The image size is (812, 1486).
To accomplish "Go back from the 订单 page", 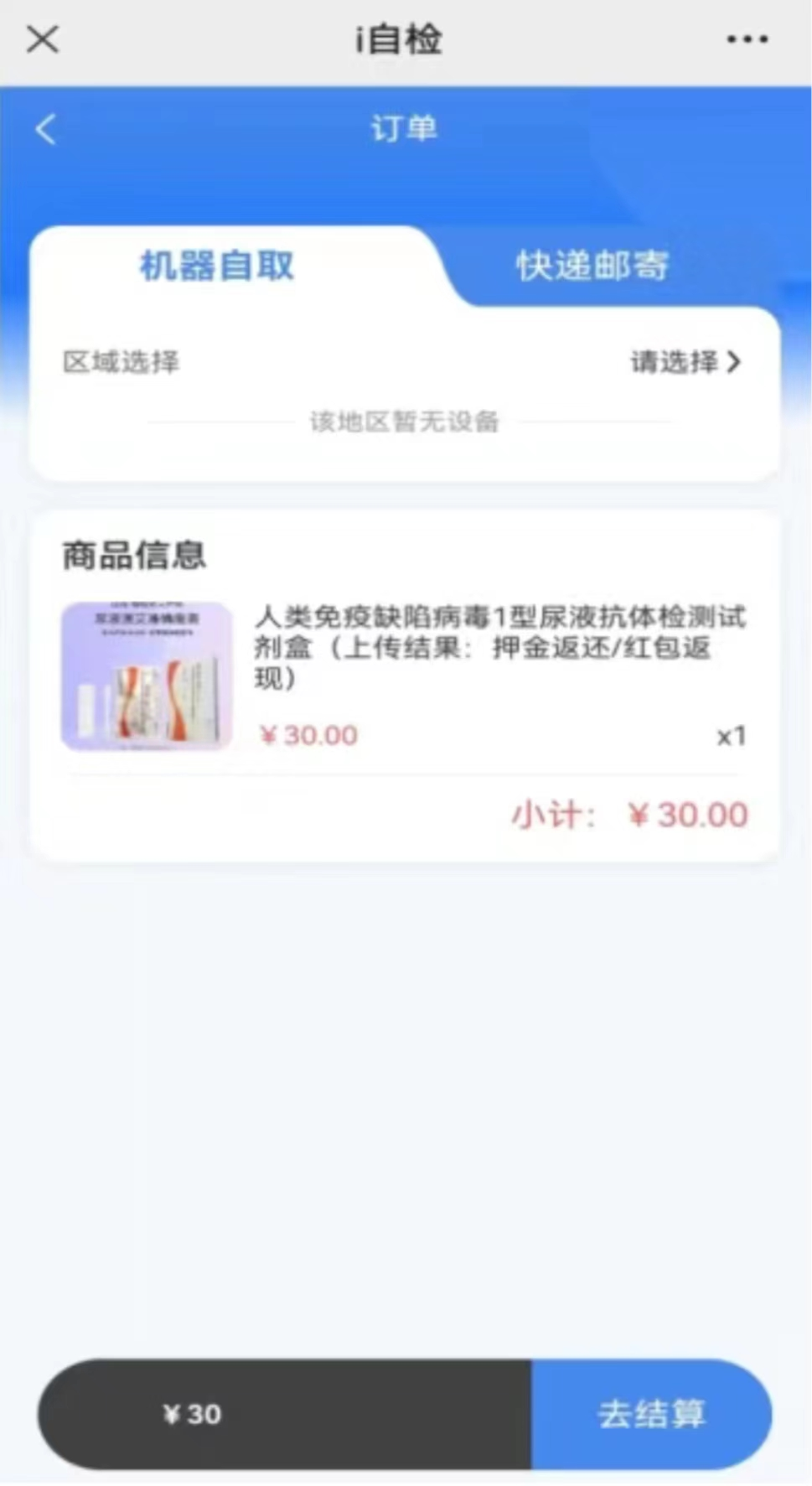I will pyautogui.click(x=46, y=129).
